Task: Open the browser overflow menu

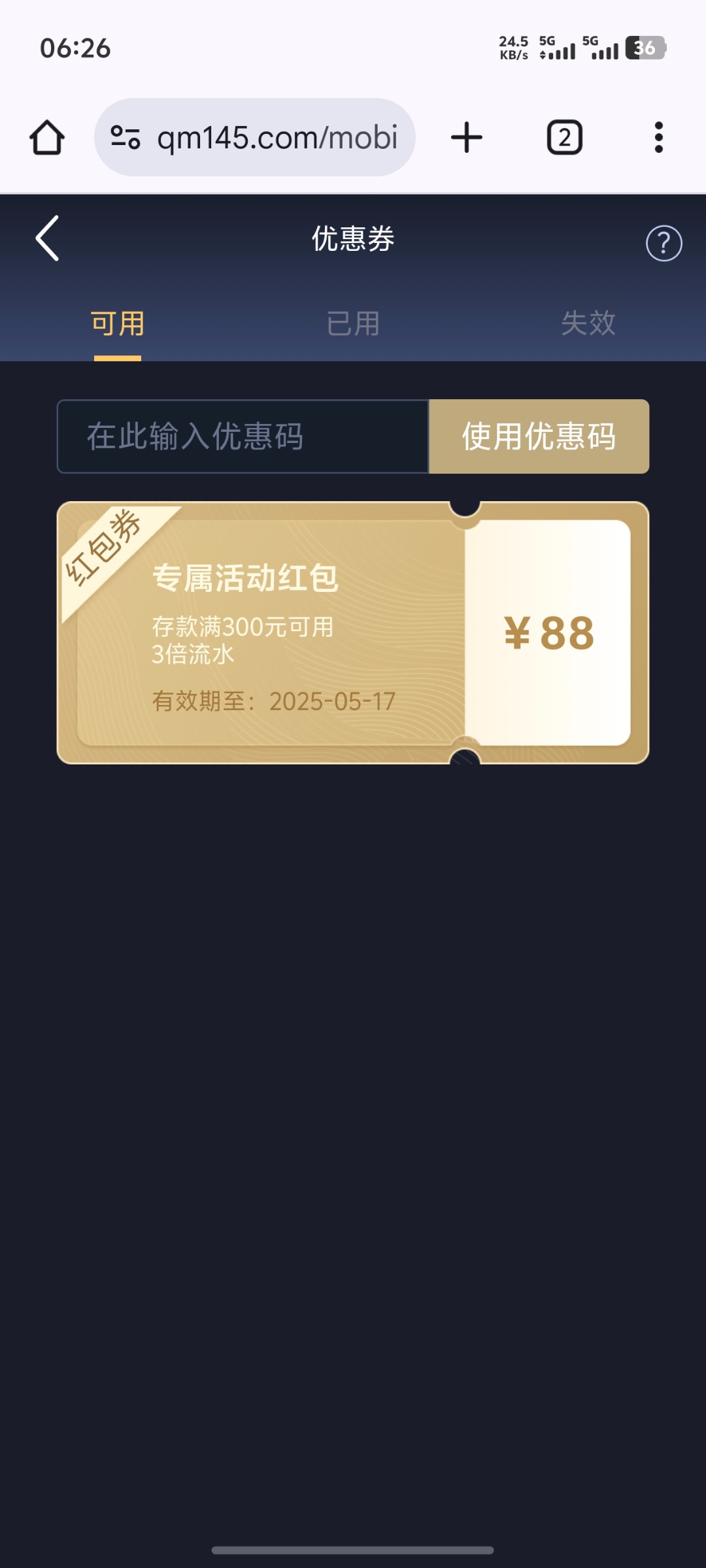Action: click(658, 138)
